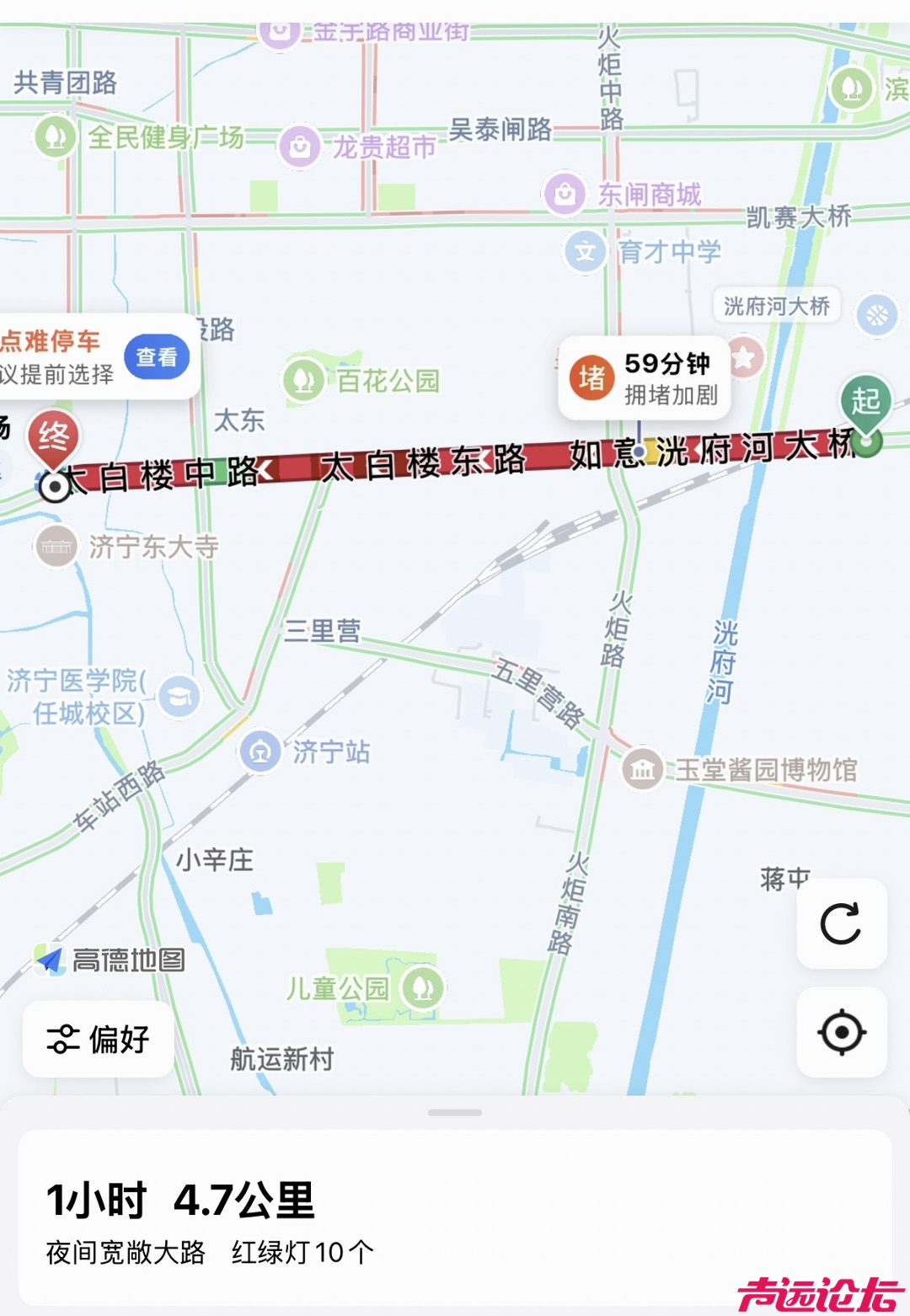Select the red congested 太白楼中路 route segment
This screenshot has height=1316, width=910.
click(169, 468)
